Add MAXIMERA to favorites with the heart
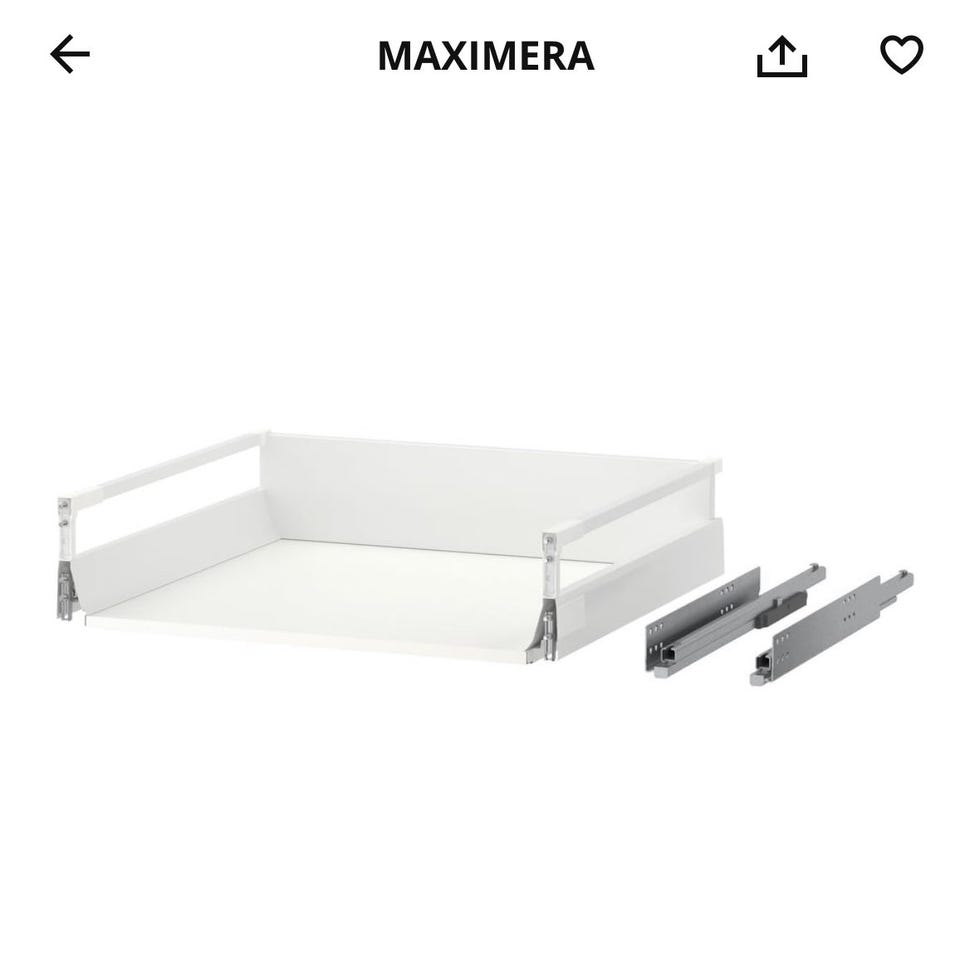 pos(901,55)
